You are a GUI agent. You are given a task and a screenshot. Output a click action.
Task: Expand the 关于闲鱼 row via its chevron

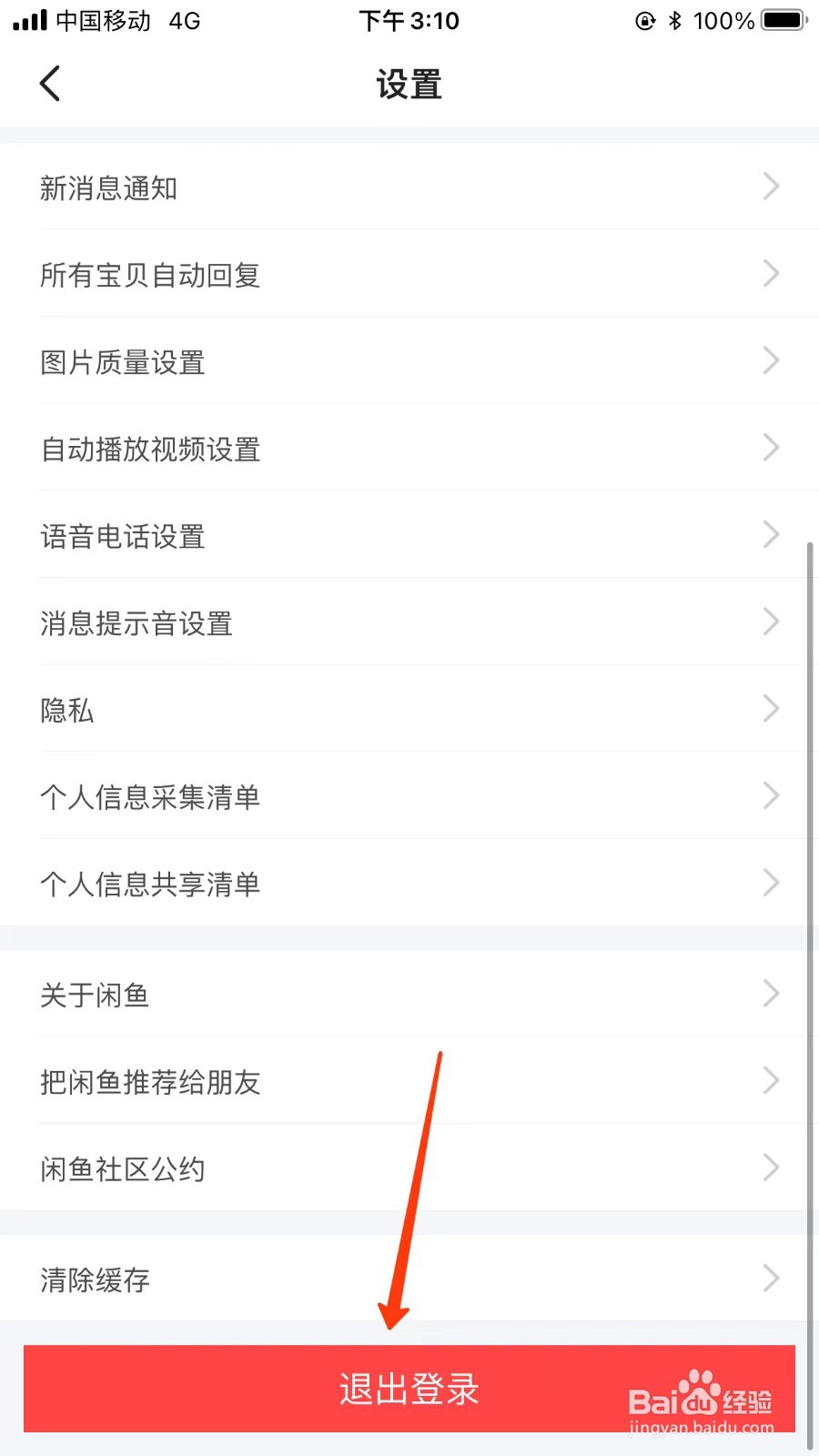769,993
